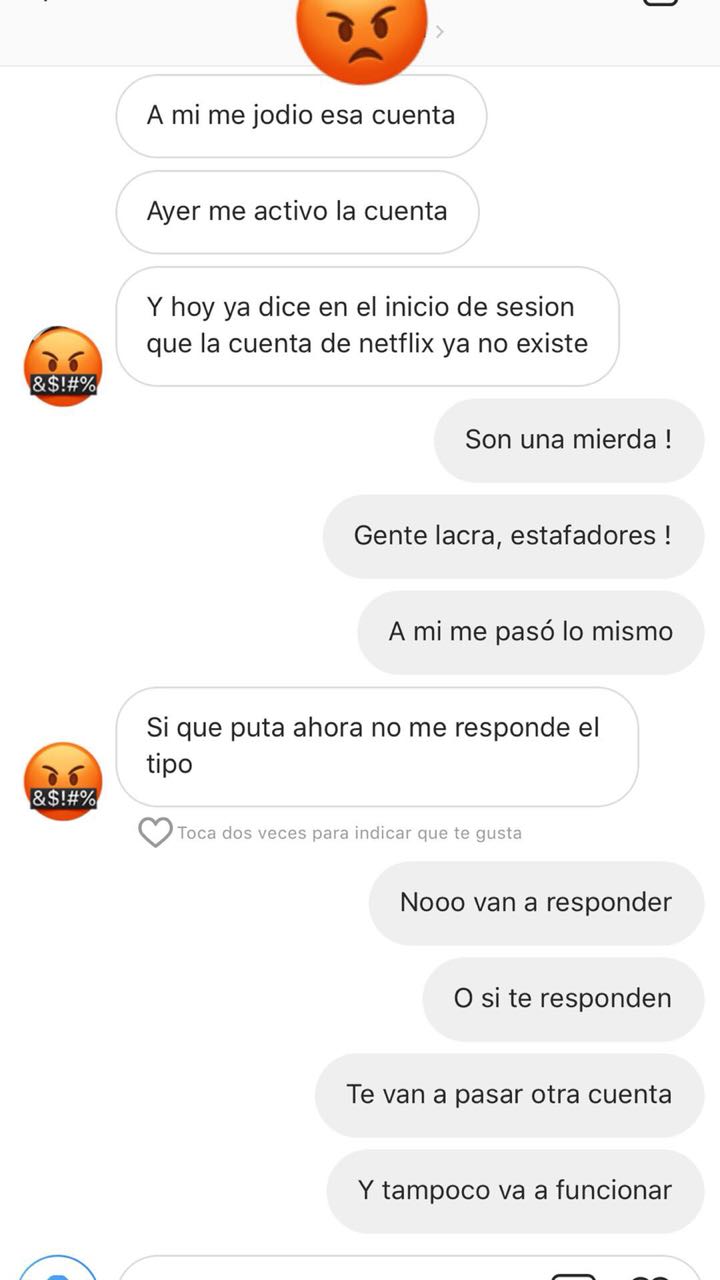Viewport: 720px width, 1280px height.
Task: Open conversation details via header chevron
Action: point(440,32)
